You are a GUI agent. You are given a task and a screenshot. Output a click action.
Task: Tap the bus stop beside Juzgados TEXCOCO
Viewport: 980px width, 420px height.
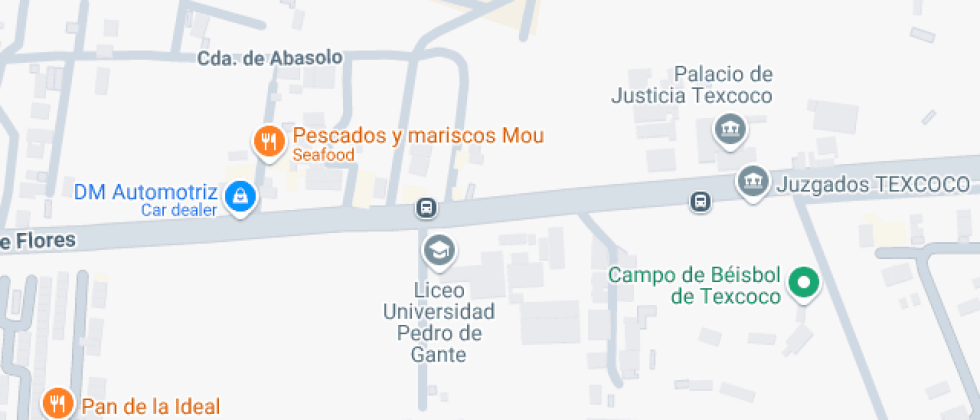click(x=701, y=202)
